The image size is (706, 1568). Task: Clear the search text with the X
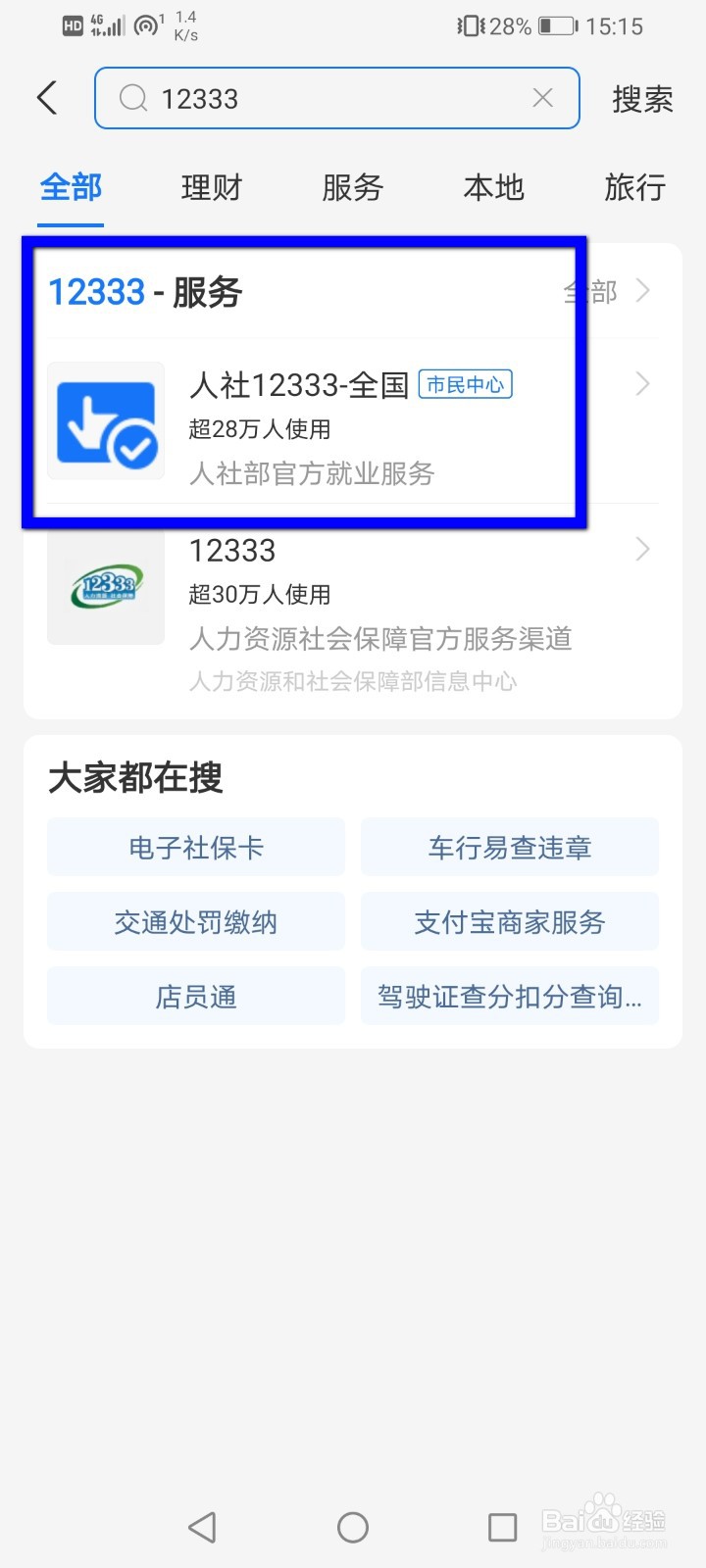tap(543, 98)
